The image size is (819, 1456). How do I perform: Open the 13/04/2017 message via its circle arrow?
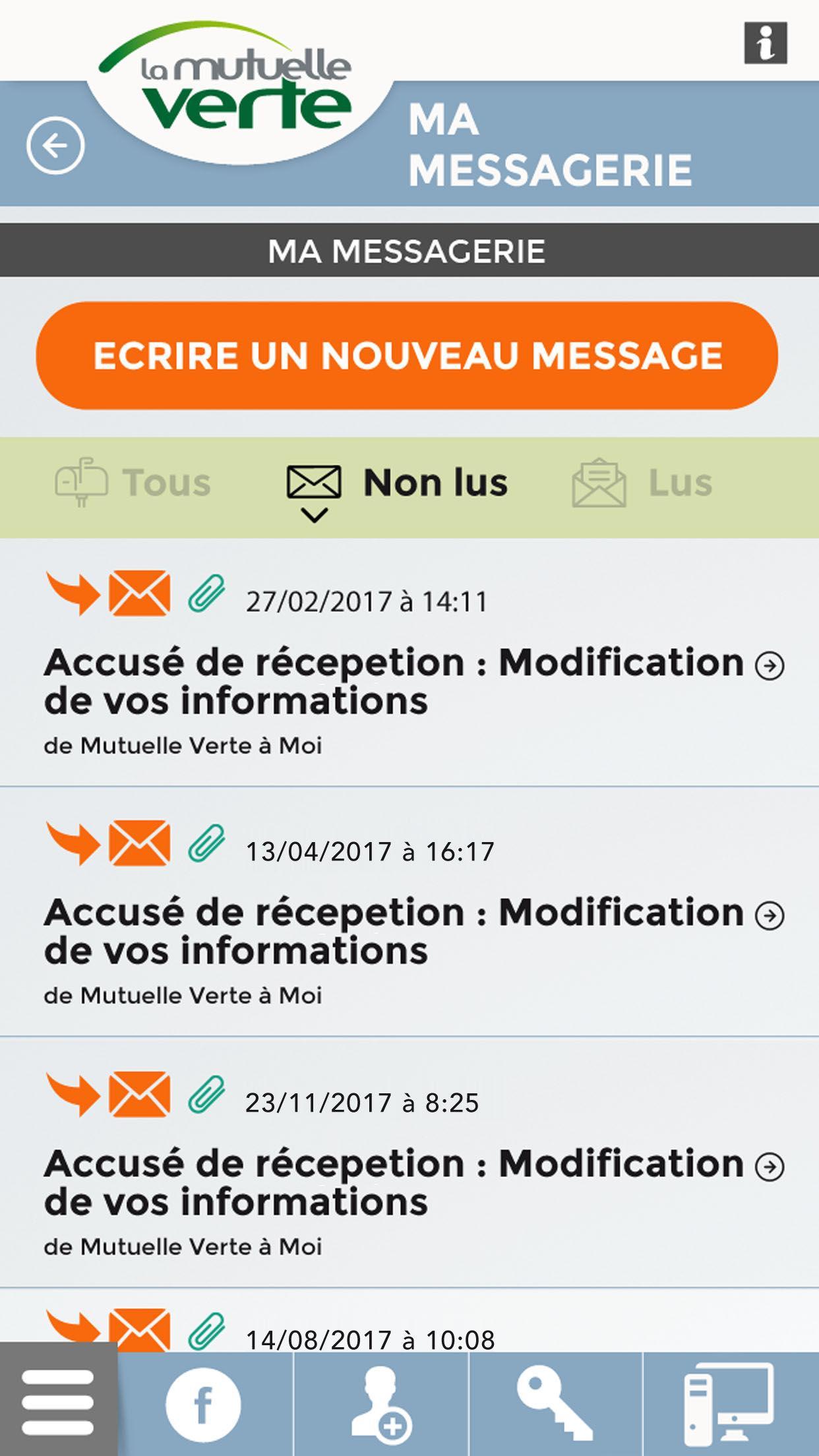tap(769, 915)
